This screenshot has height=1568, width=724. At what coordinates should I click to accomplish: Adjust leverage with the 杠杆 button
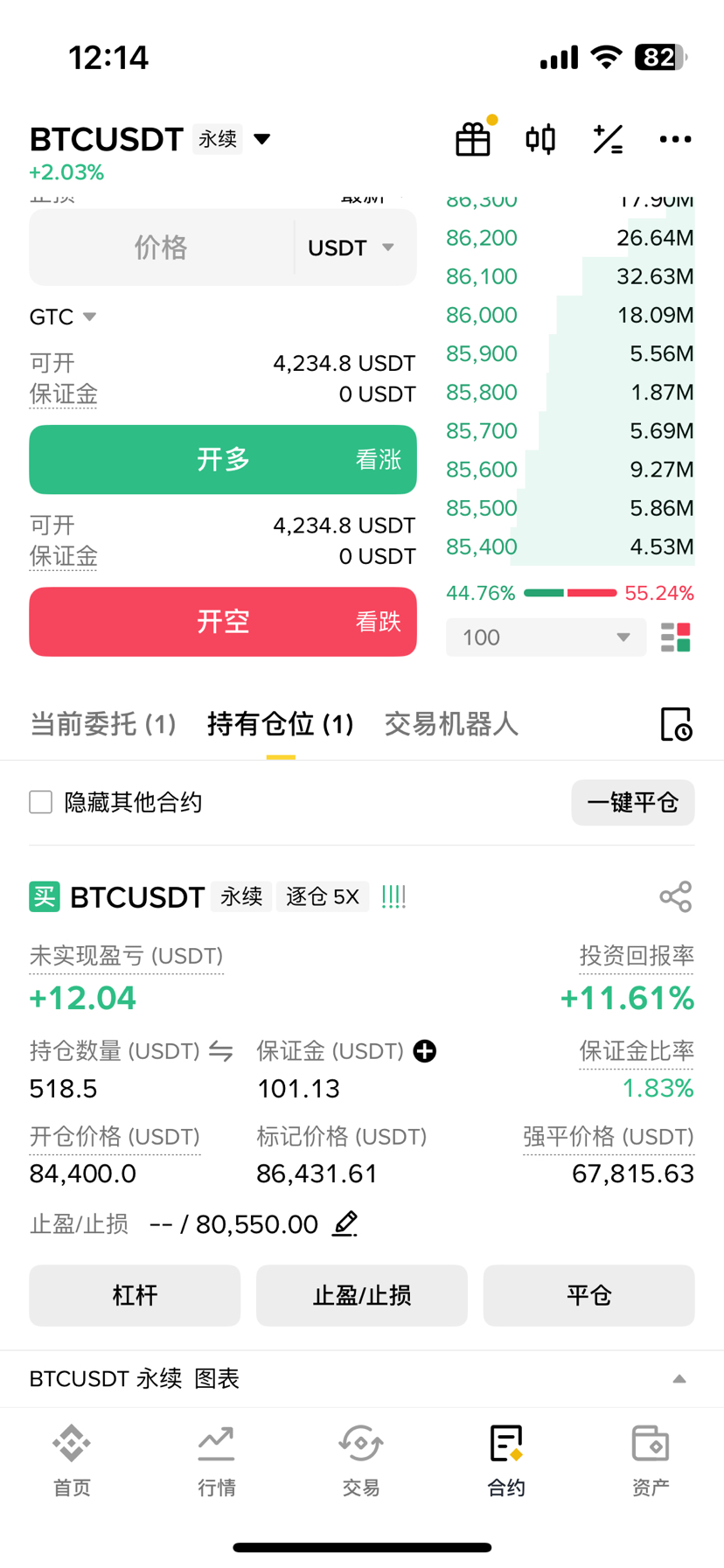tap(135, 1295)
